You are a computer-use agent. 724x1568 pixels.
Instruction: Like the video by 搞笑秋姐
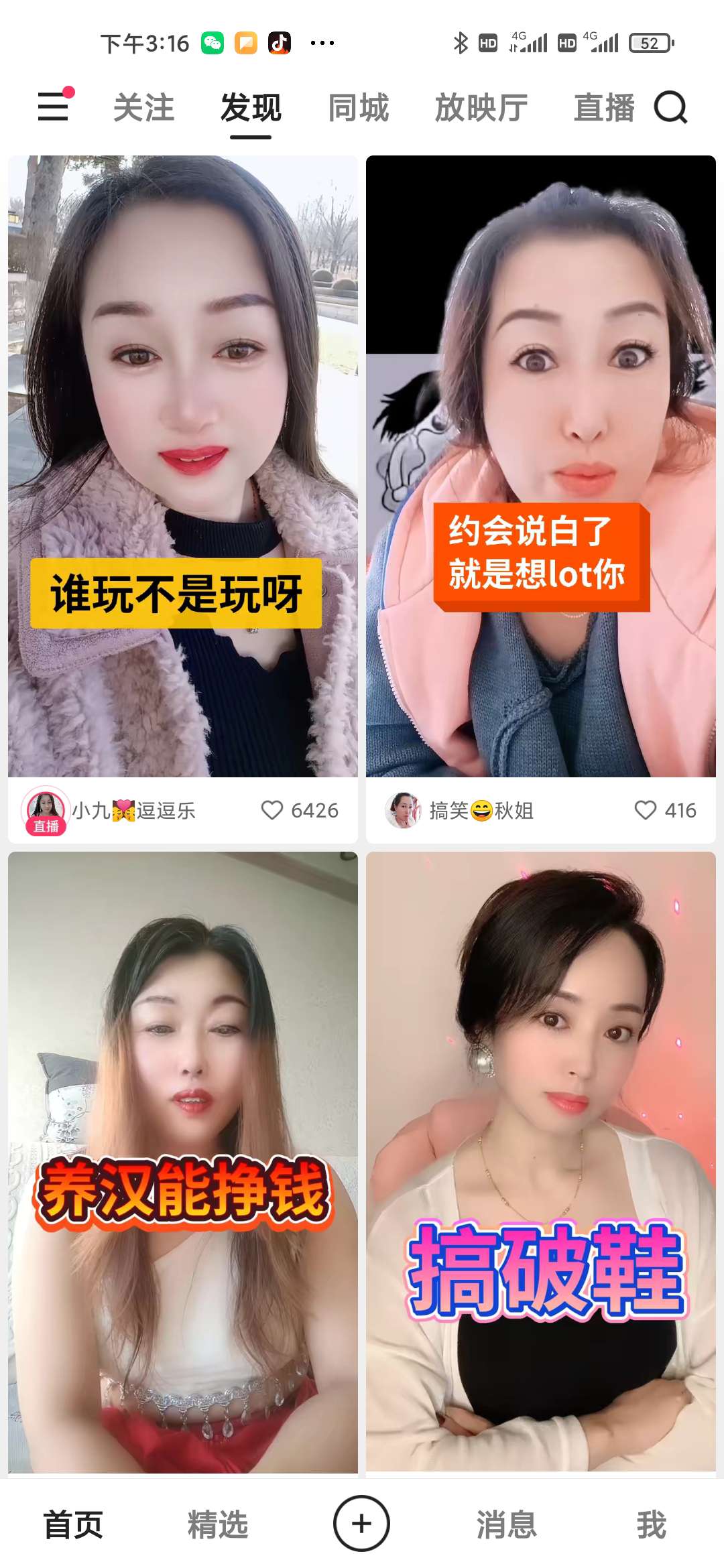click(646, 810)
